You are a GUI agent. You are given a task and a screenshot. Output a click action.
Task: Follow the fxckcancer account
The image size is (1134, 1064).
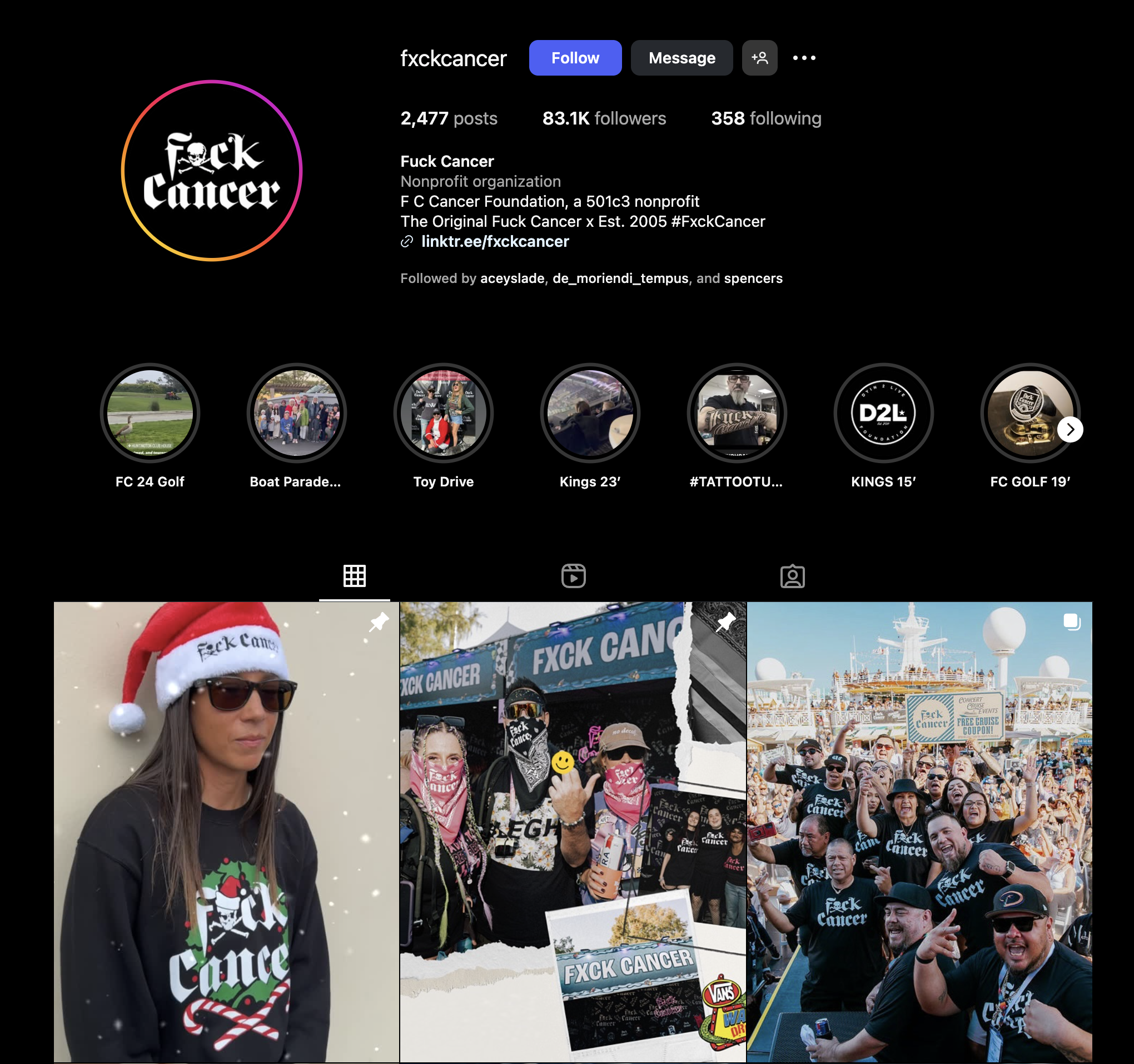(x=575, y=58)
